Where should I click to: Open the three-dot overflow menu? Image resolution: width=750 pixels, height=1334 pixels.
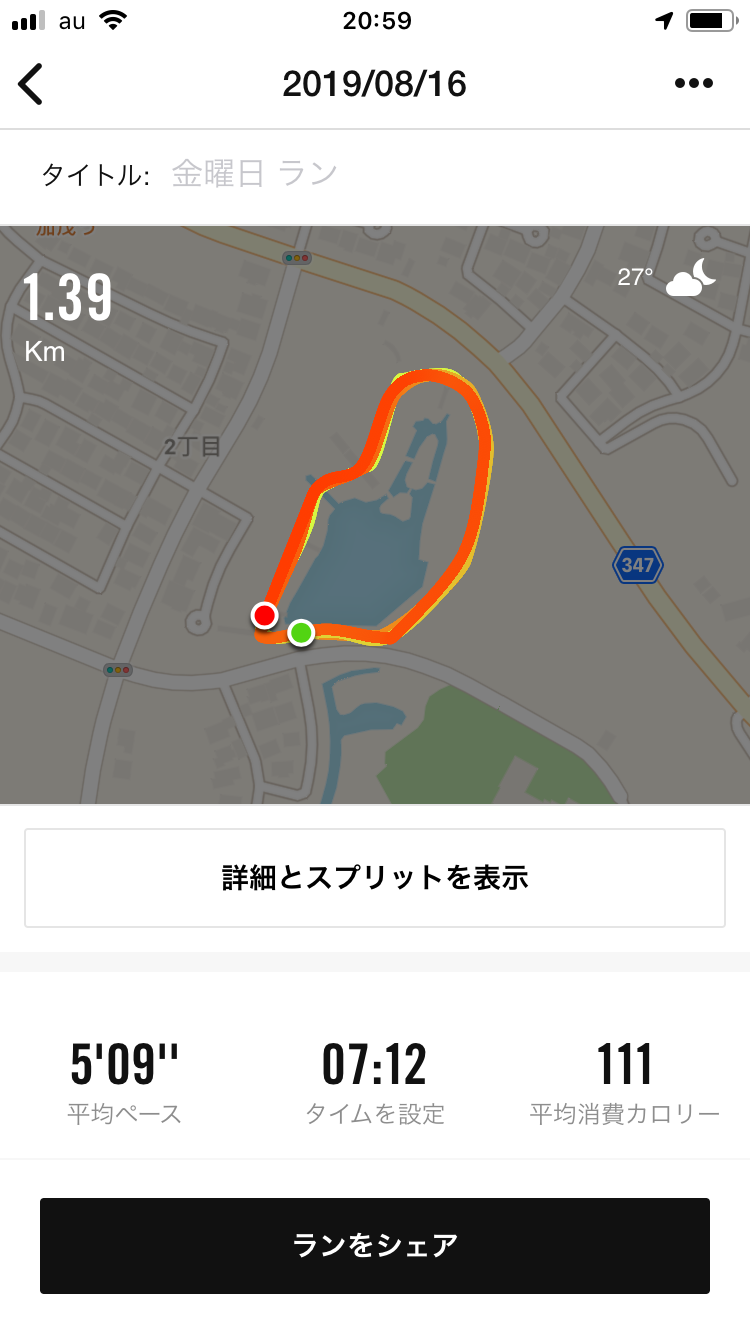pos(693,84)
